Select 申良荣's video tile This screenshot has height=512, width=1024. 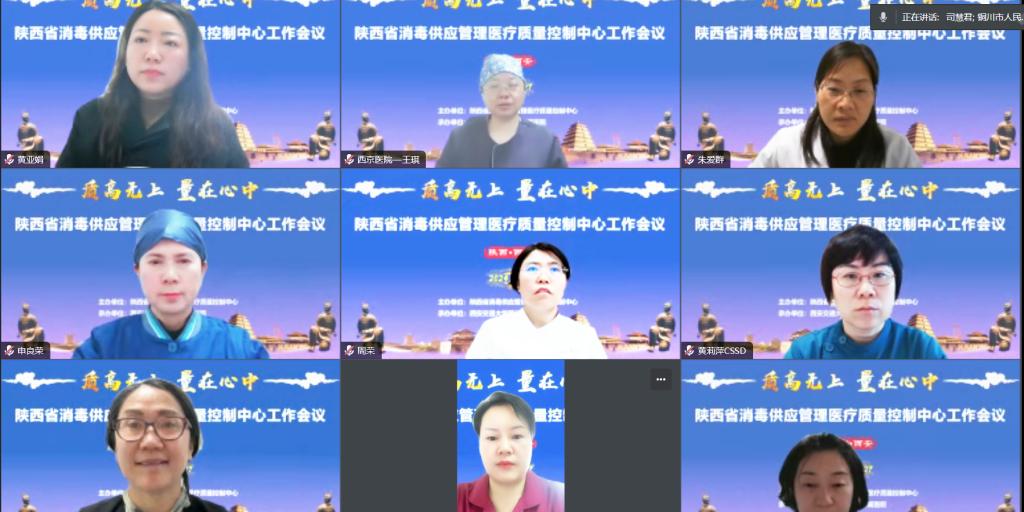[x=170, y=265]
